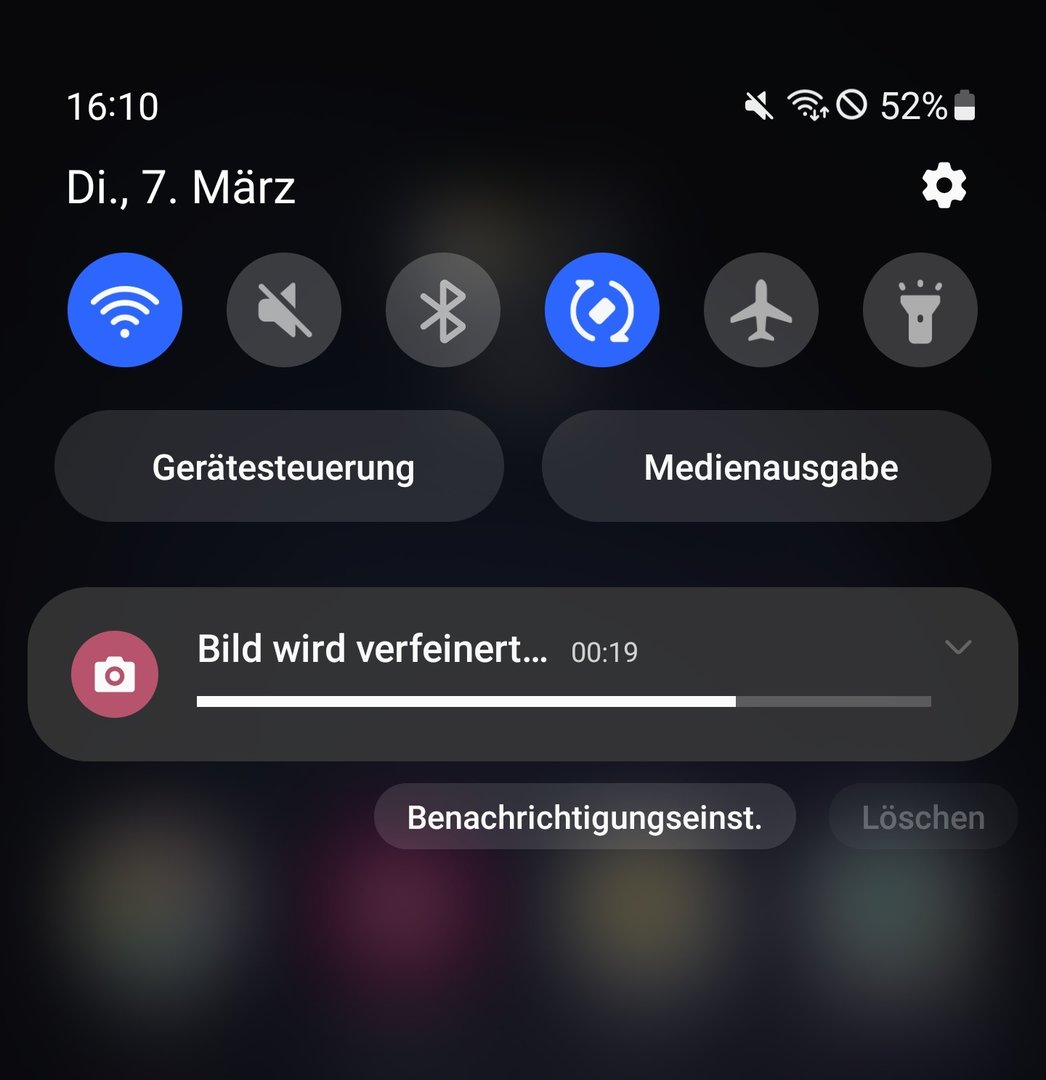Turn on airplane mode
The image size is (1046, 1080).
pyautogui.click(x=761, y=310)
